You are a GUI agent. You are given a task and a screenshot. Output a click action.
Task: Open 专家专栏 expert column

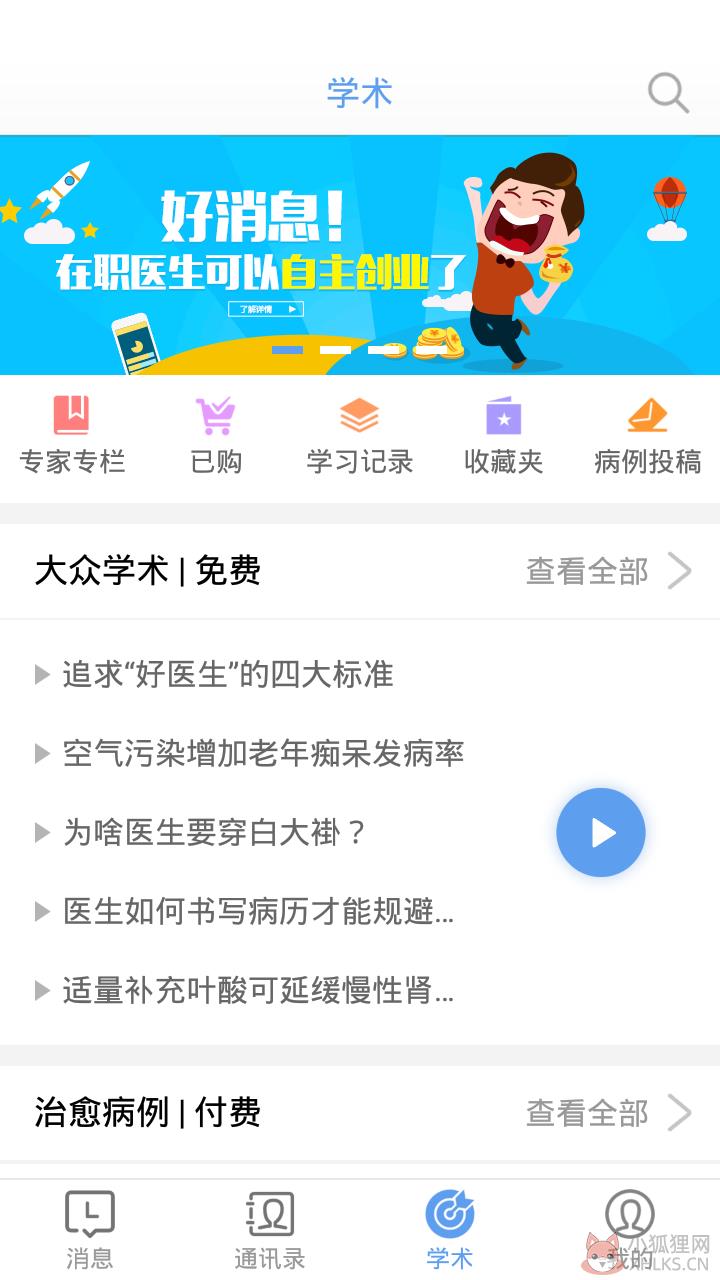click(72, 436)
